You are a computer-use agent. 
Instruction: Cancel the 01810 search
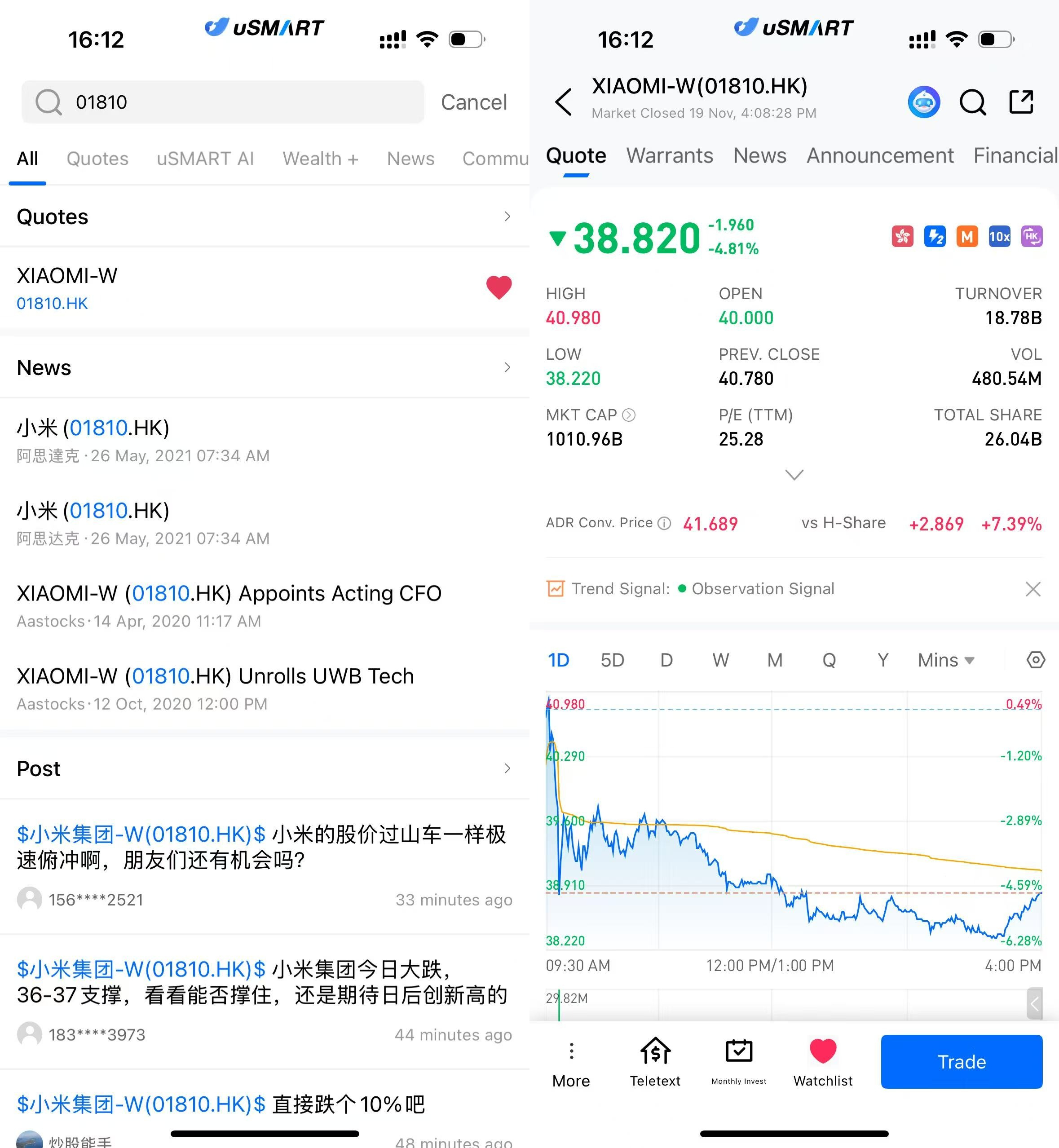coord(473,102)
